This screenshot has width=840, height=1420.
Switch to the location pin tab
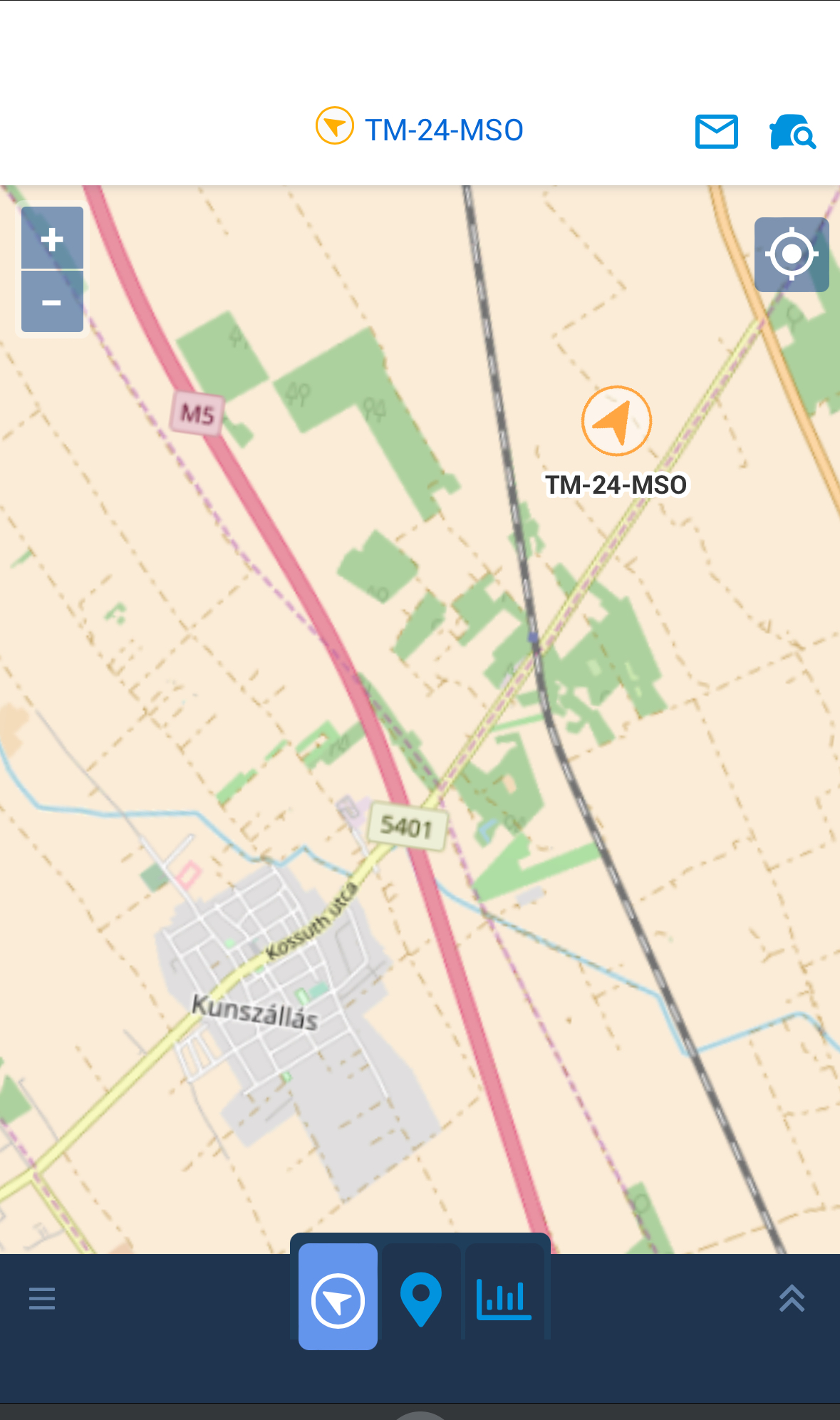click(x=421, y=1298)
